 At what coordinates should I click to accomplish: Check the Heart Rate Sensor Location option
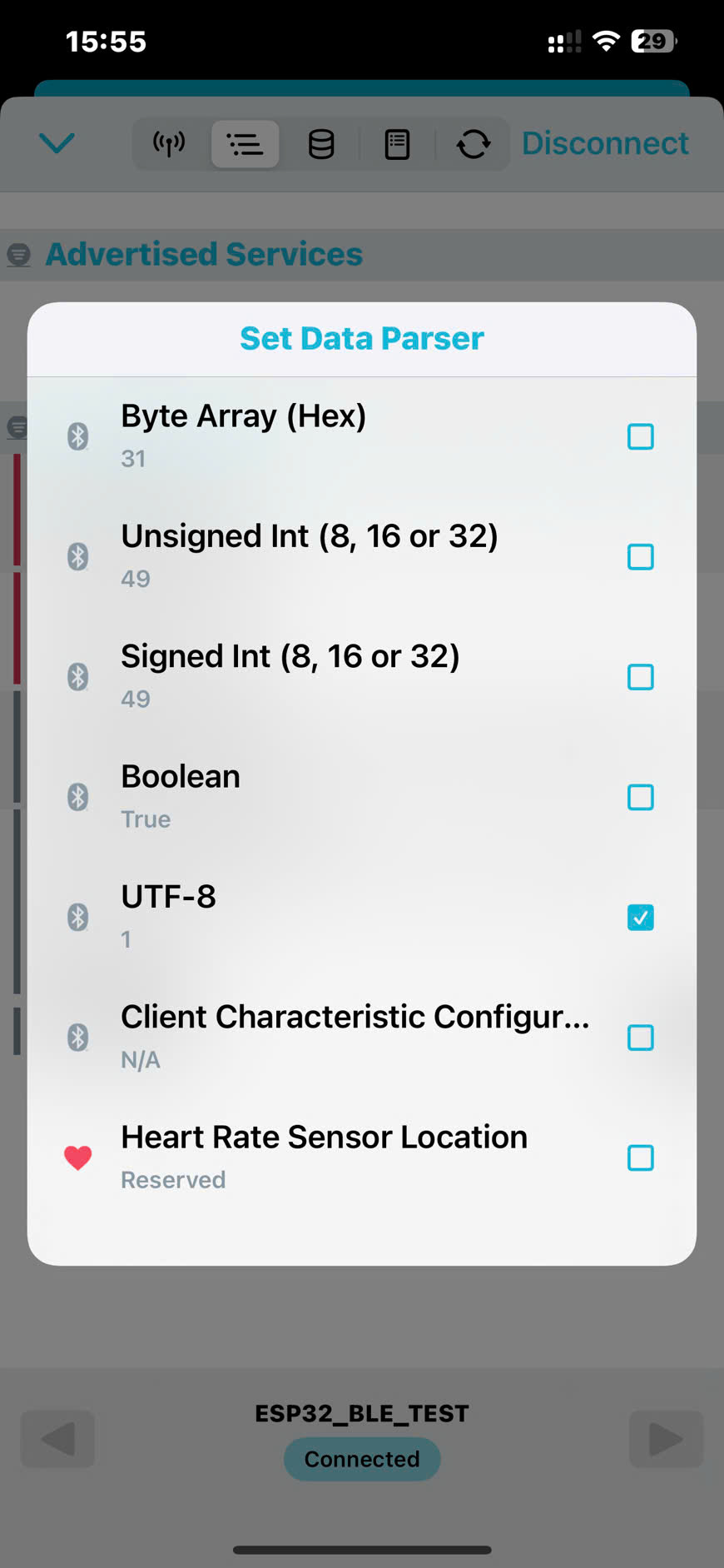click(x=640, y=1157)
